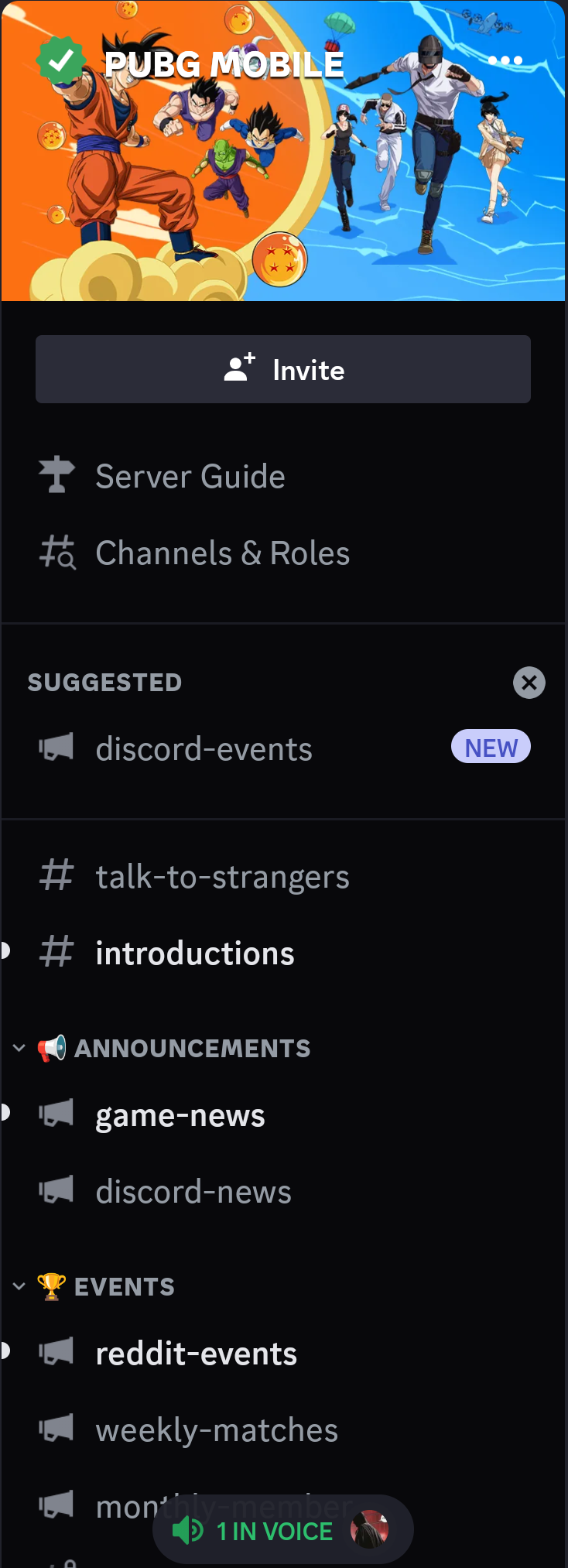
Task: Click the unread marker beside game-news
Action: 3,1114
